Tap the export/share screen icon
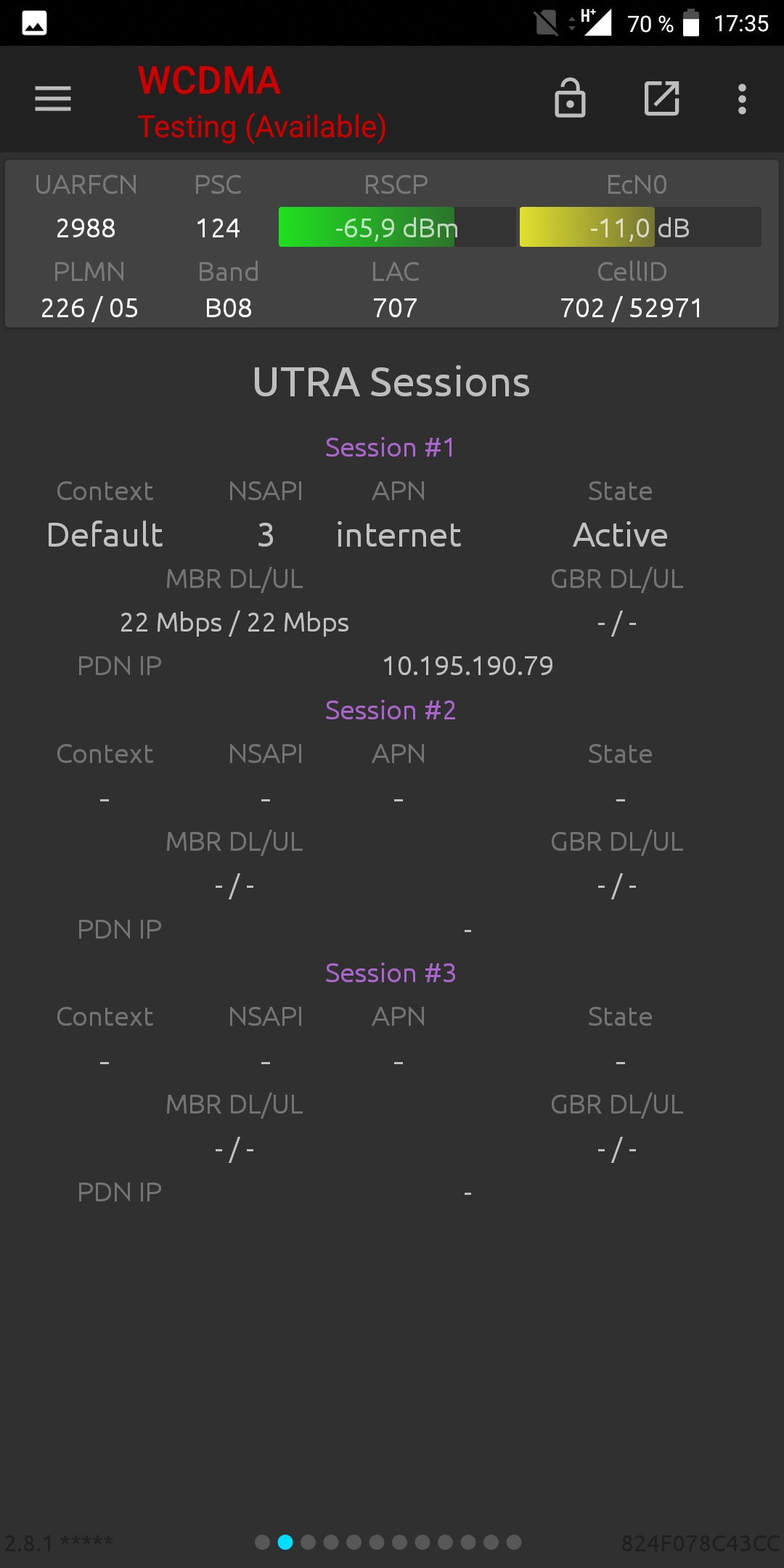This screenshot has height=1568, width=784. 661,99
